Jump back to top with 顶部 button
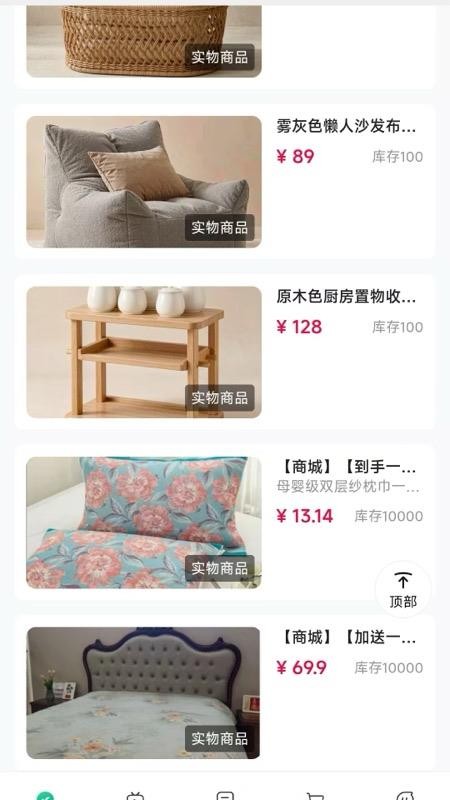Screen dimensions: 450x800 (x=403, y=589)
